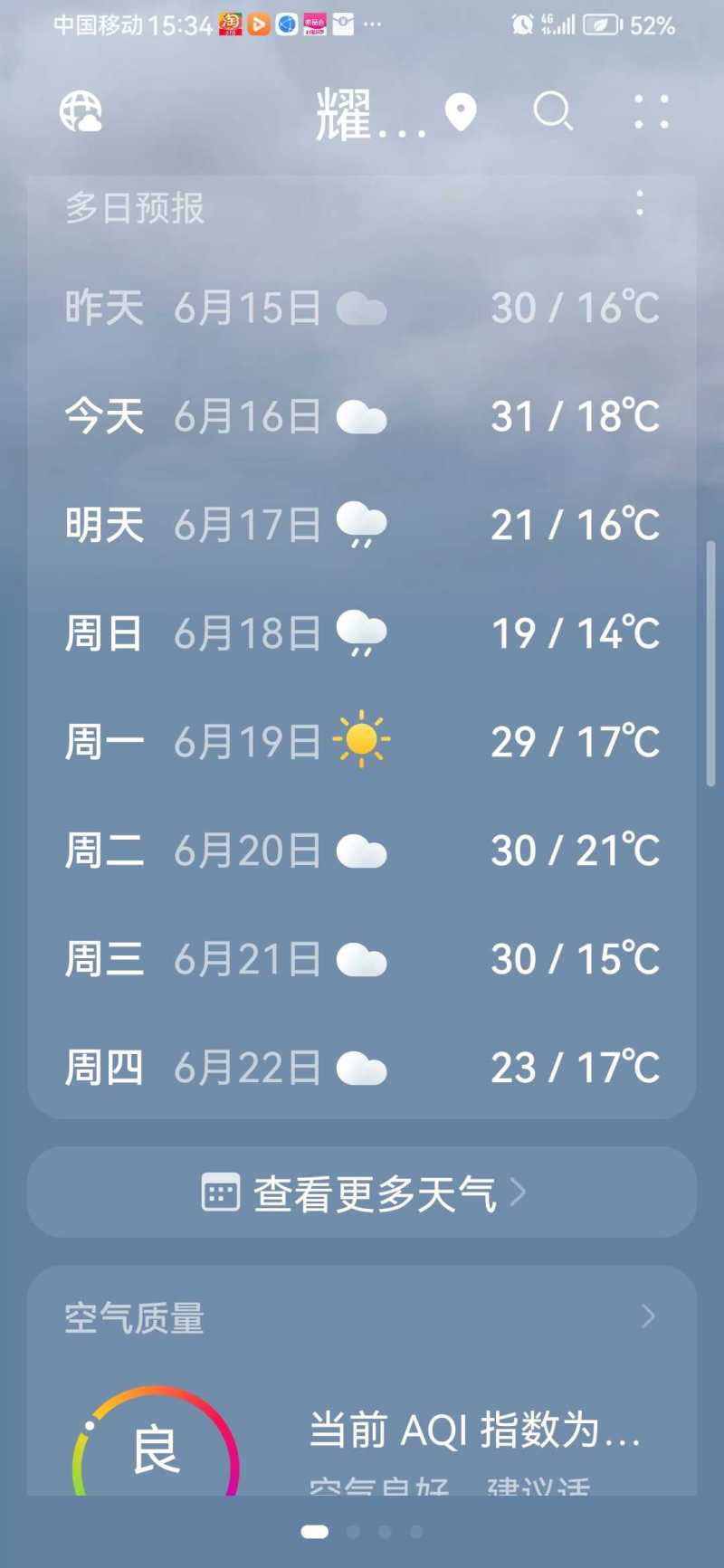
Task: Select the 周三 6月21日 forecast row
Action: point(362,959)
